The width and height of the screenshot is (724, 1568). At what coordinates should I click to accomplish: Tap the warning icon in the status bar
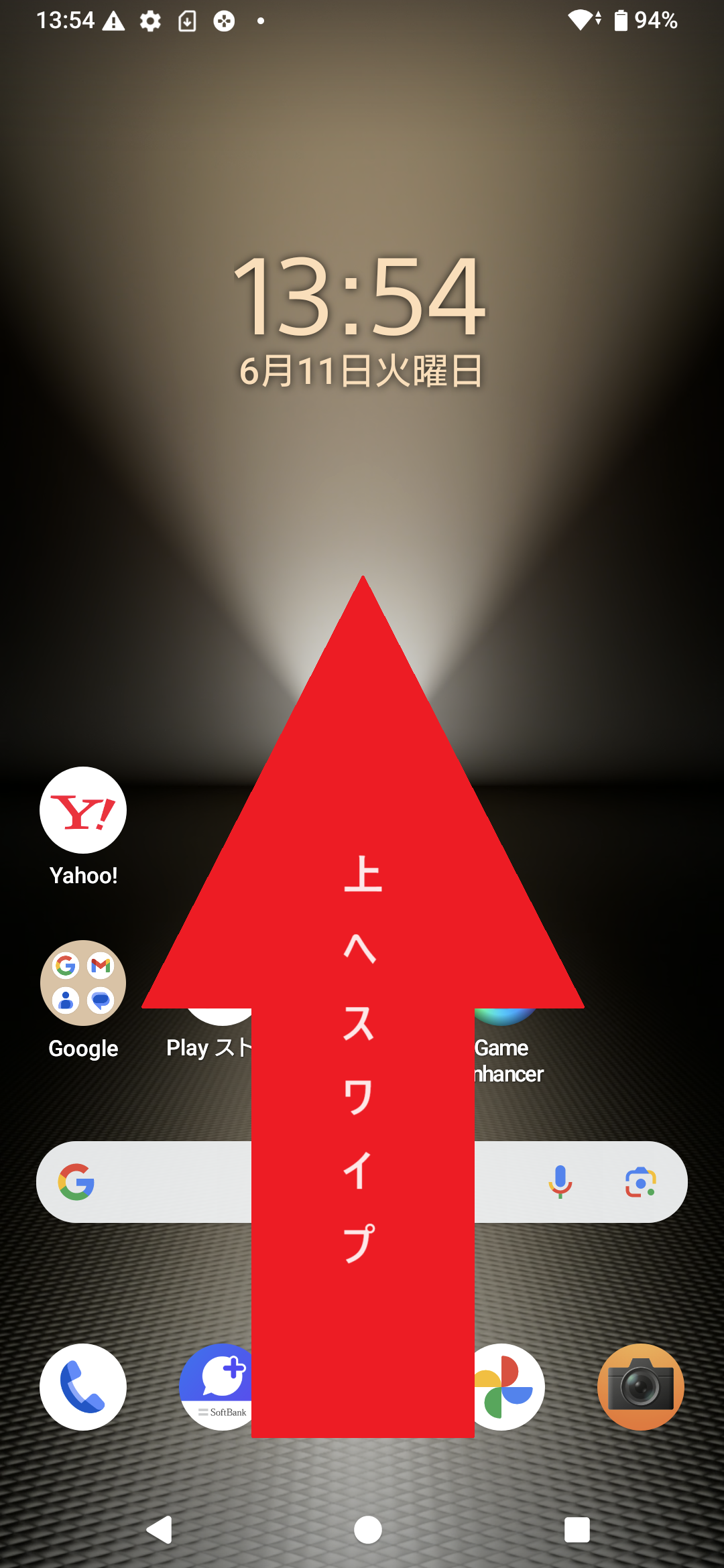click(x=113, y=20)
